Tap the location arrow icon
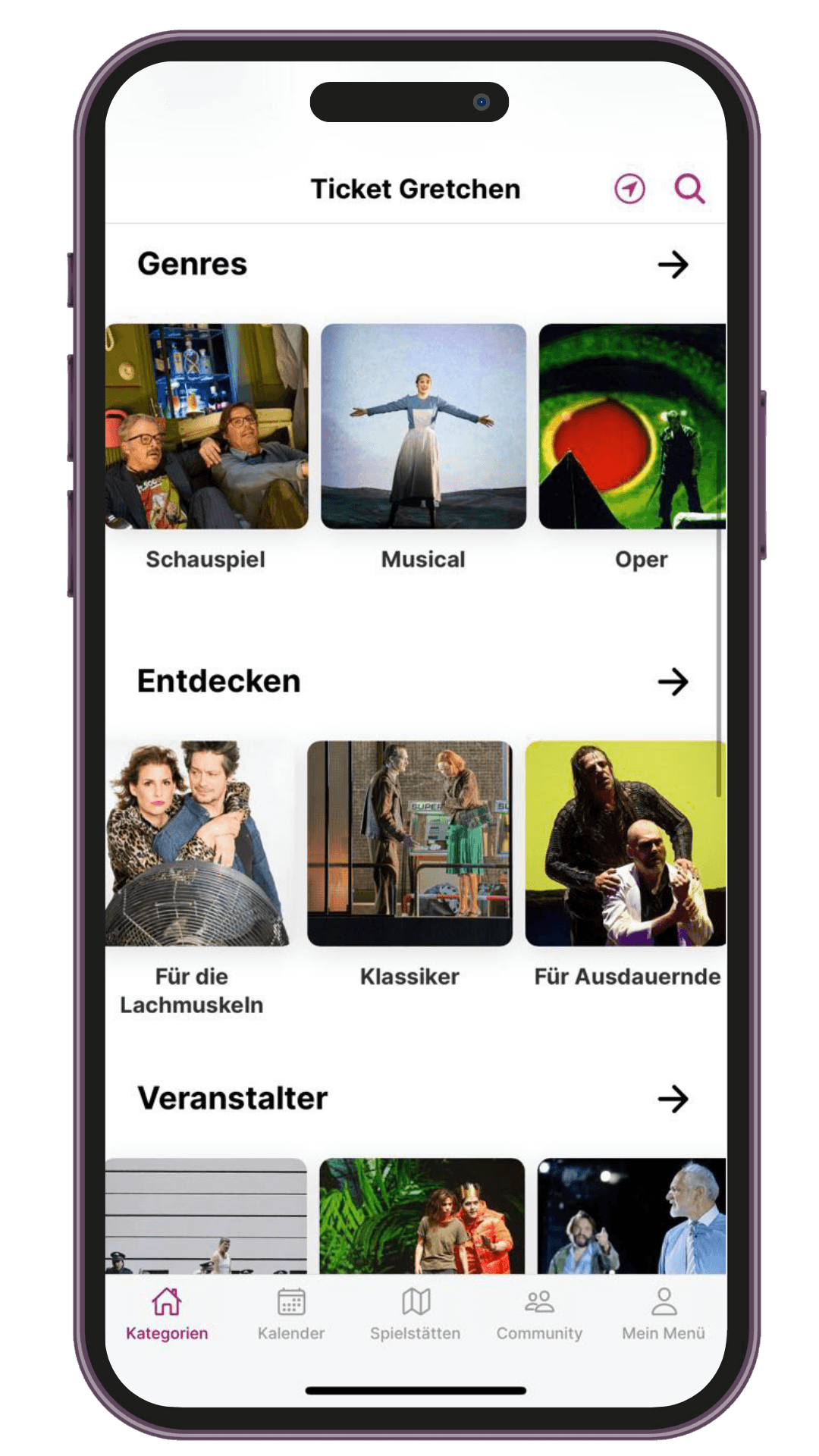 click(x=629, y=189)
